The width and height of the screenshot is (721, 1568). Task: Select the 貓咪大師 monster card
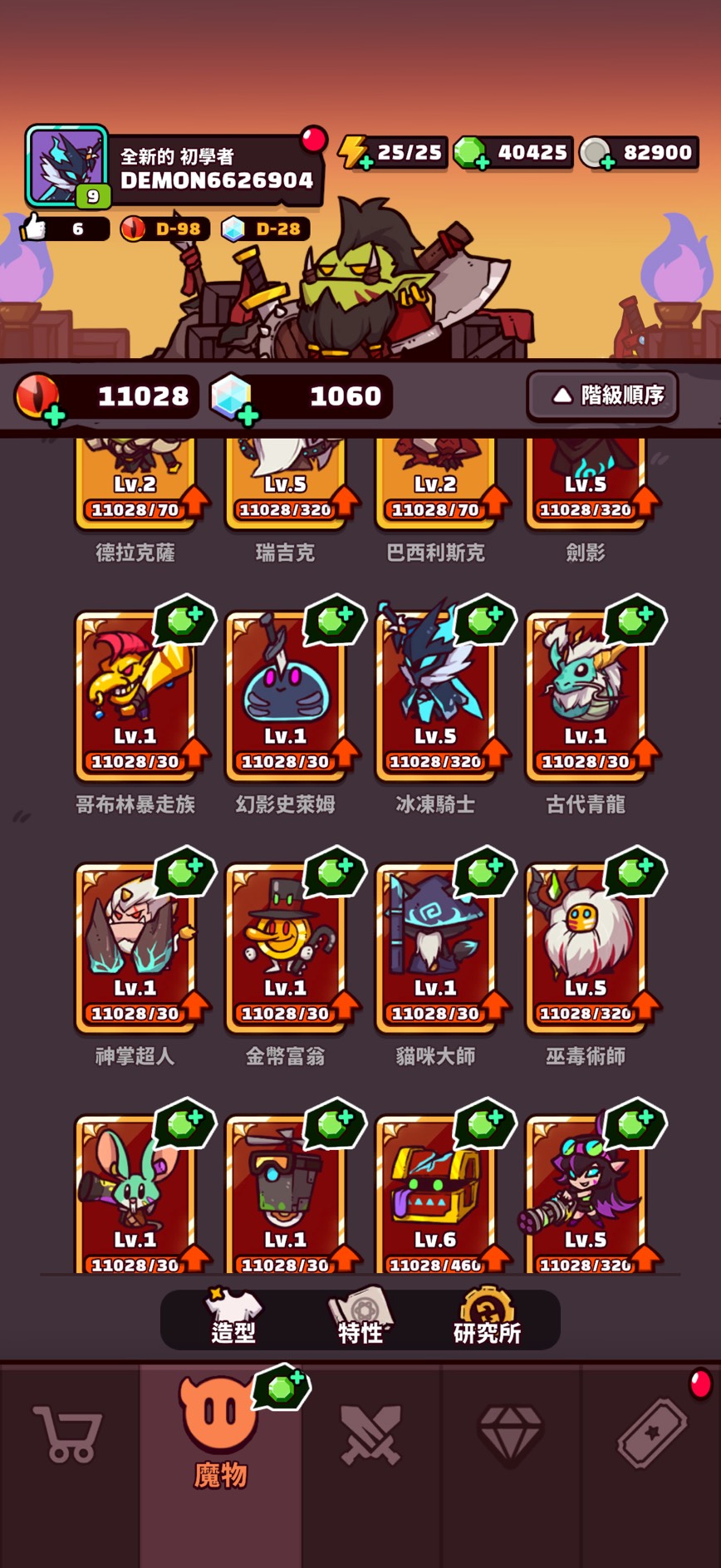435,947
